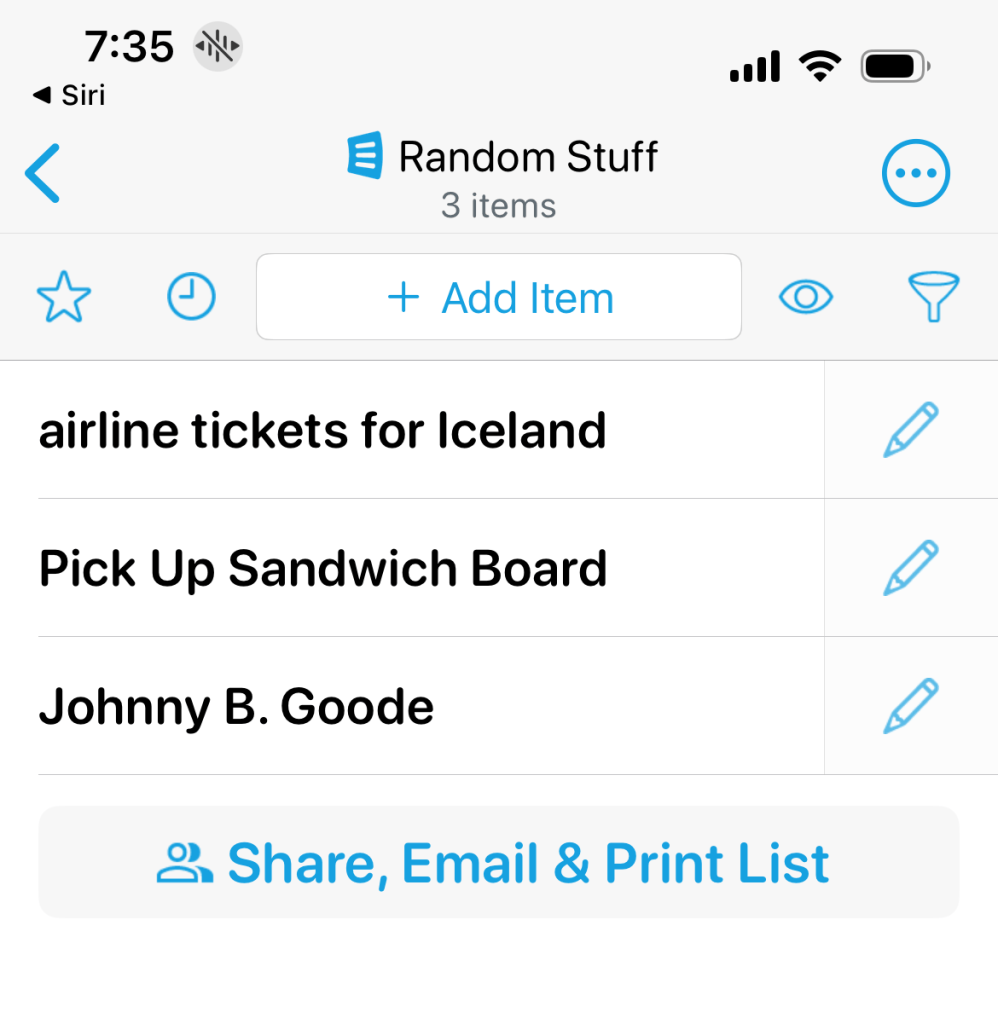Toggle the eye visibility option
The width and height of the screenshot is (998, 1024).
coord(805,297)
